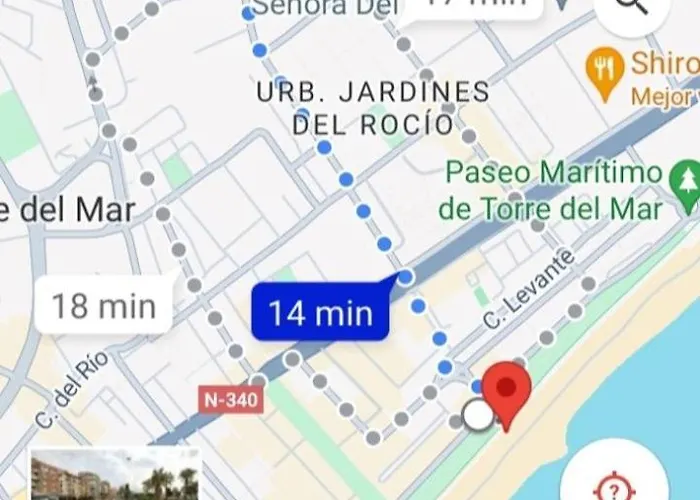Tap the 14 min route label
Screen dimensions: 700x500
pos(321,312)
